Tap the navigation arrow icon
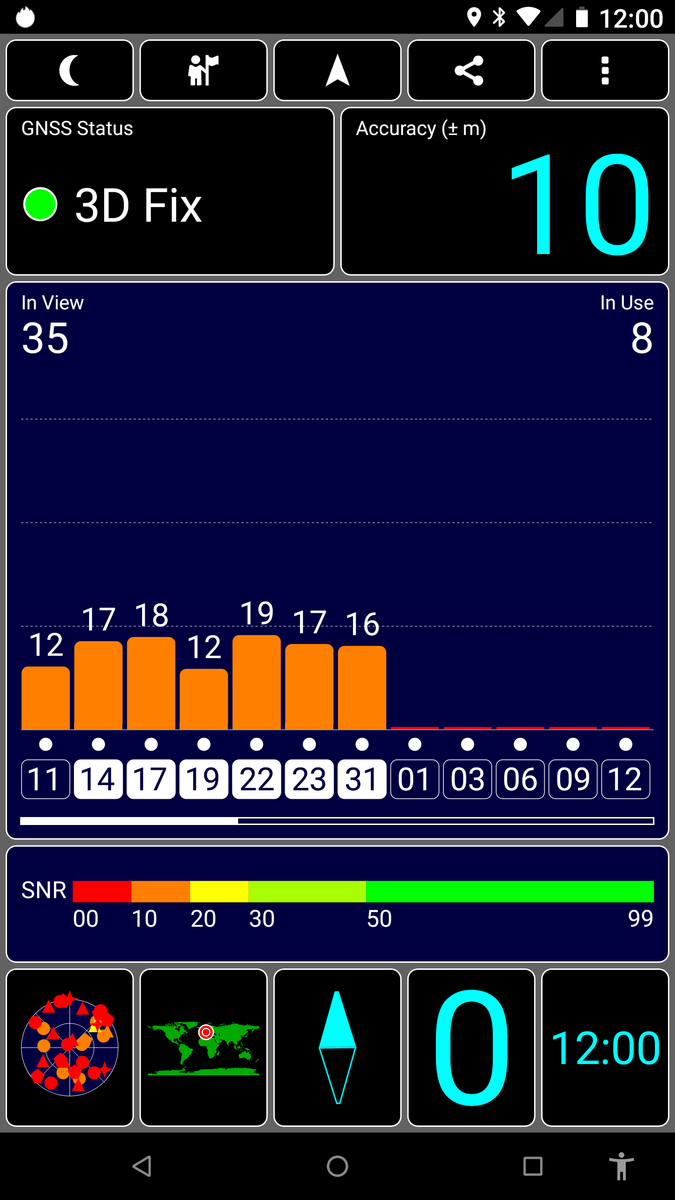 (x=338, y=70)
